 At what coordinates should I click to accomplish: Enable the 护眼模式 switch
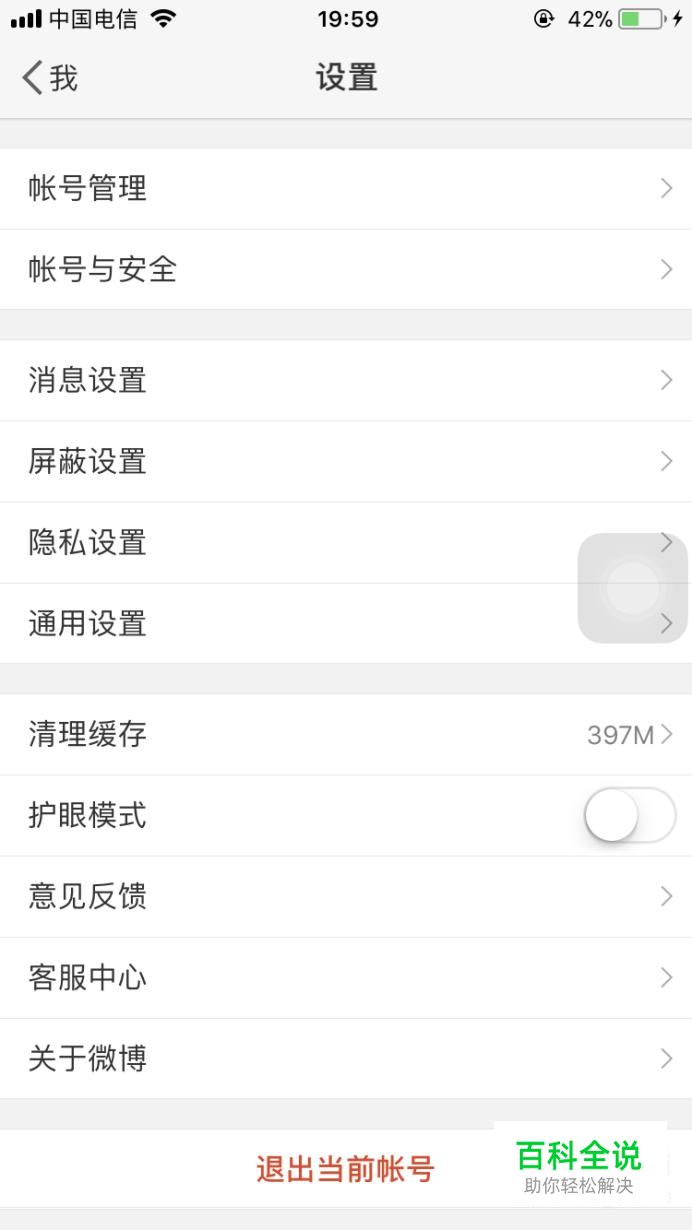[x=630, y=815]
